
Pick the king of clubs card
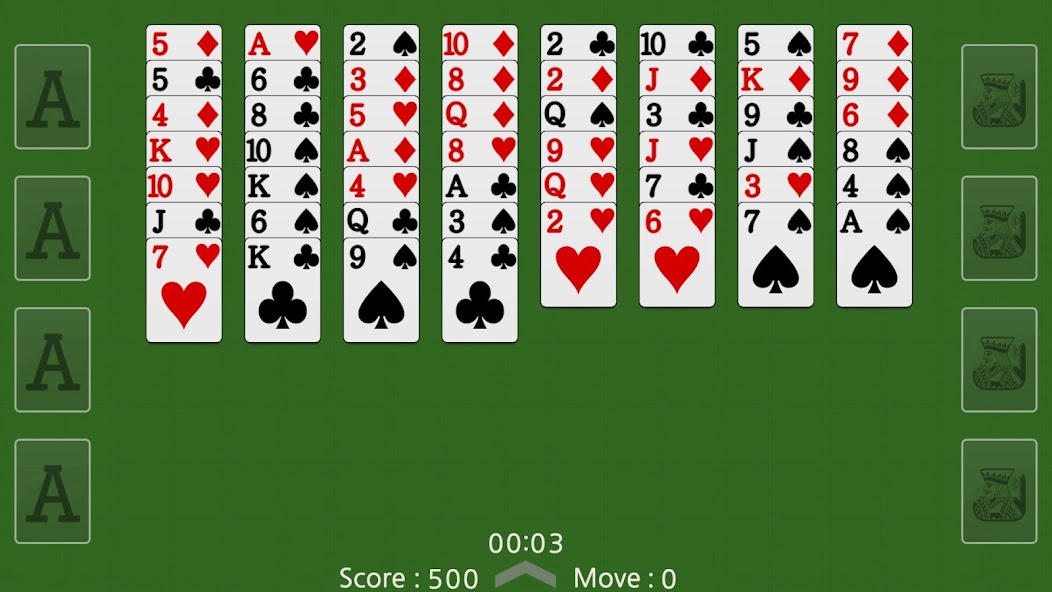click(x=283, y=290)
